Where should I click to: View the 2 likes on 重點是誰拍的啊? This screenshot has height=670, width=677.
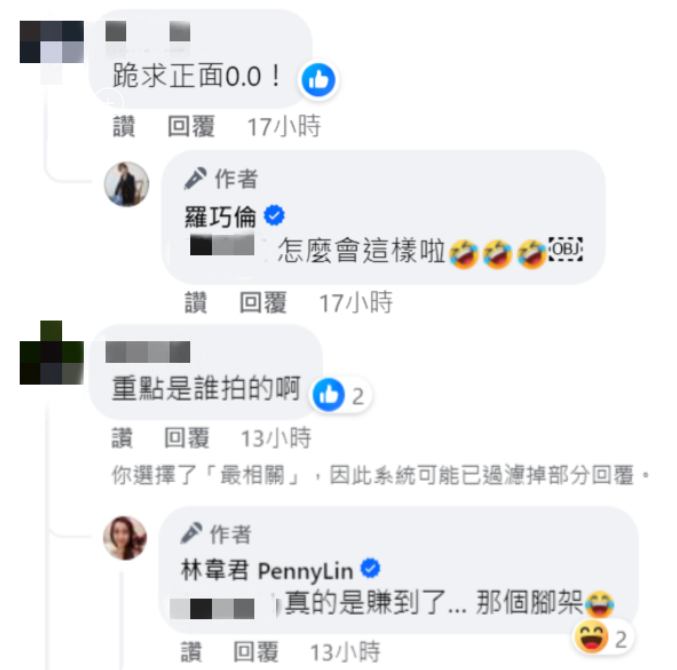point(341,396)
